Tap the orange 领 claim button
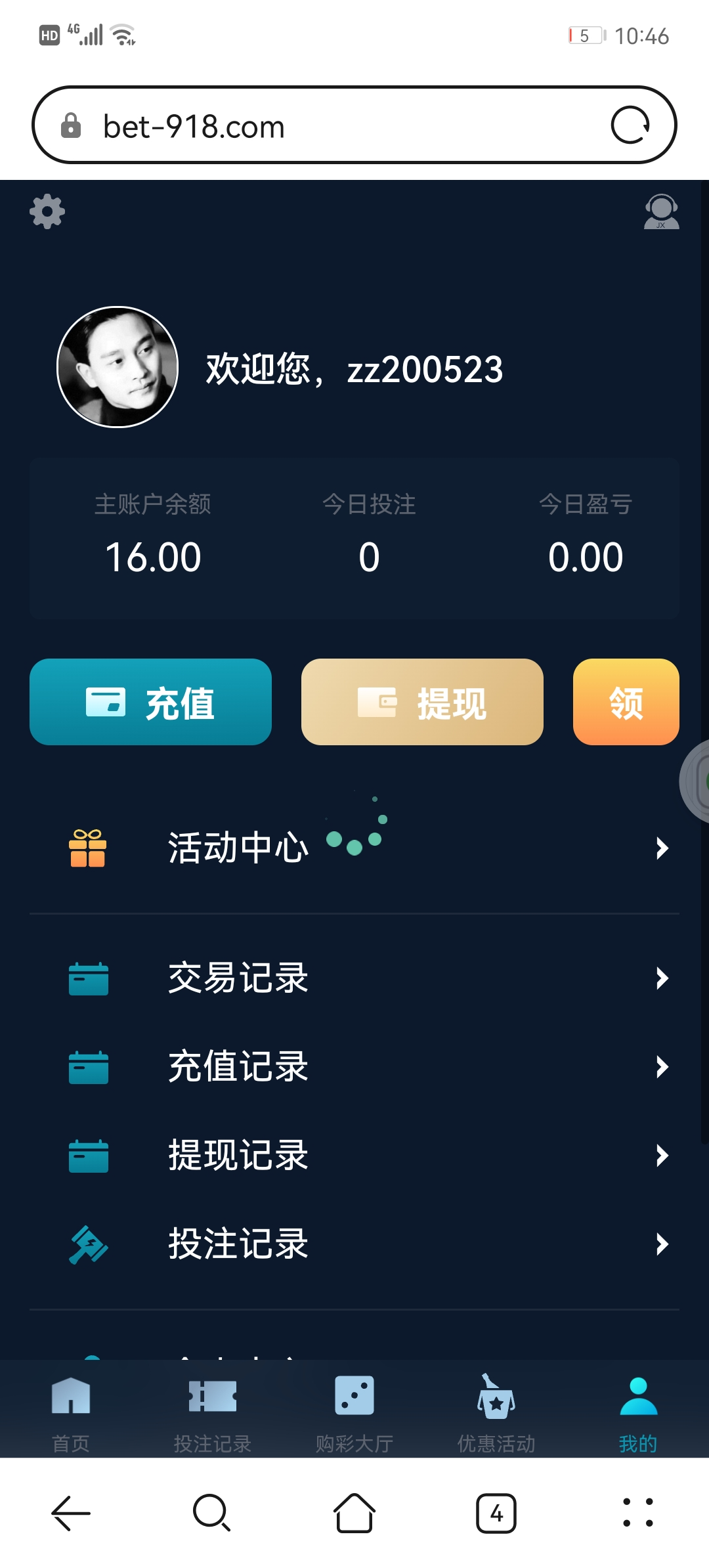This screenshot has height=1568, width=709. tap(626, 702)
